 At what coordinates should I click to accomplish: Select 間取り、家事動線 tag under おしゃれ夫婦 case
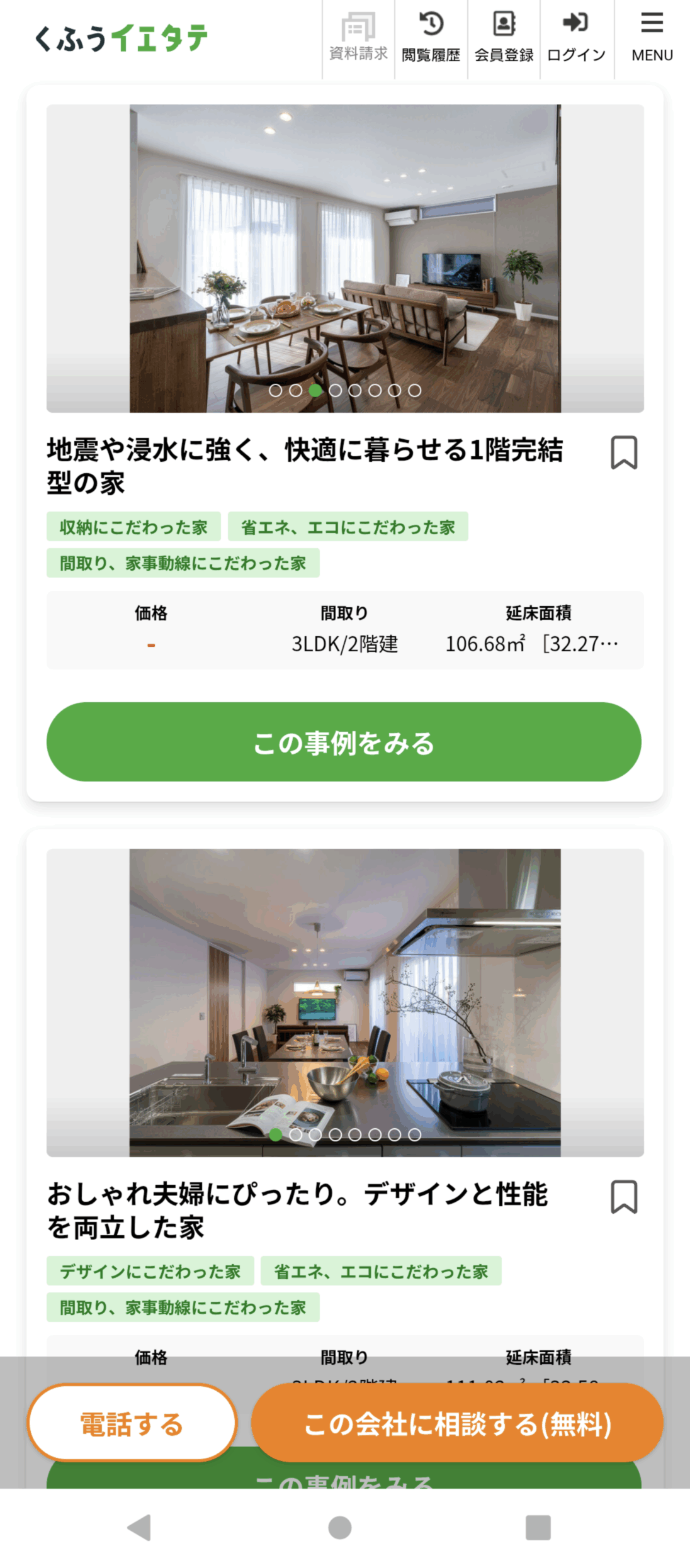[x=183, y=1308]
